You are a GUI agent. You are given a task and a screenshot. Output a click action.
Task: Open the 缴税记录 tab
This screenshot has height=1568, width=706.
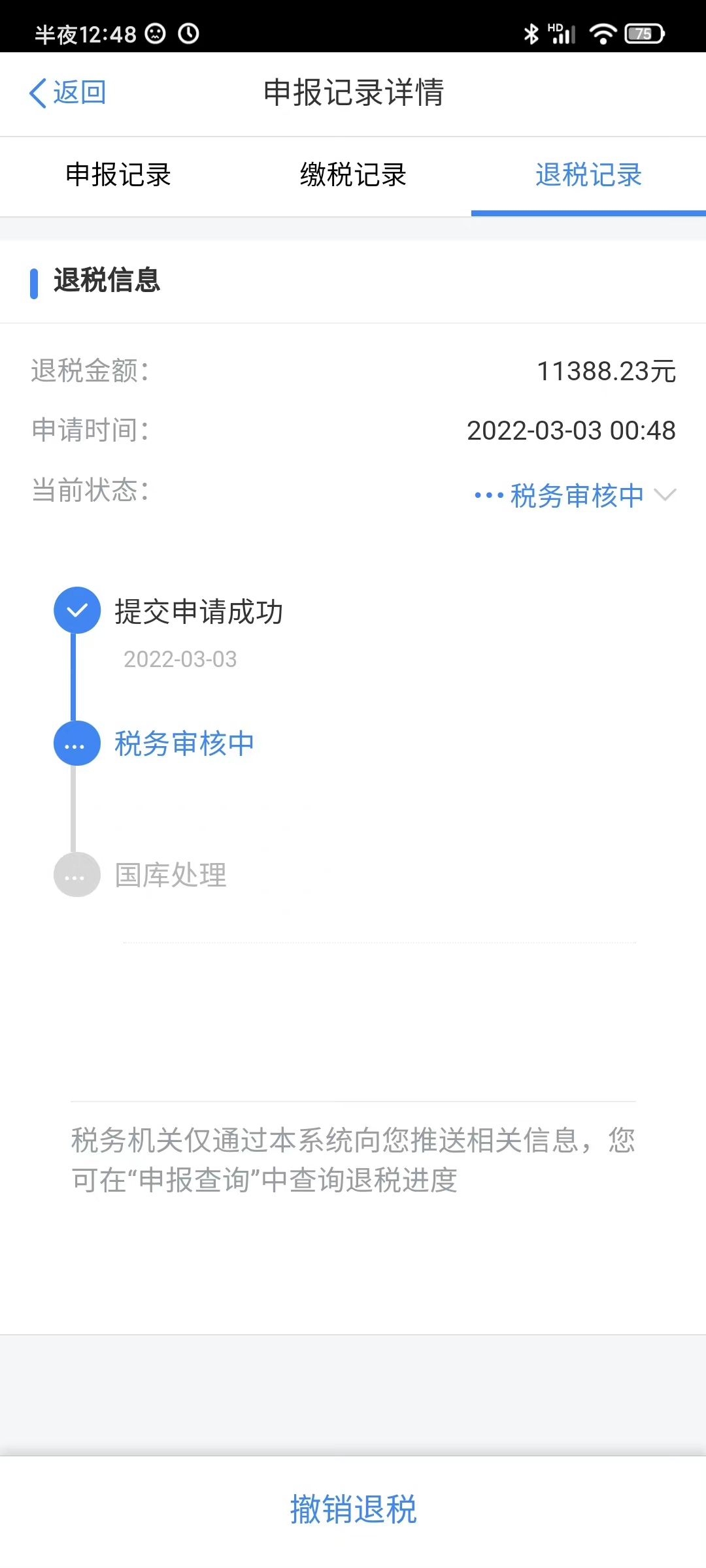point(353,175)
